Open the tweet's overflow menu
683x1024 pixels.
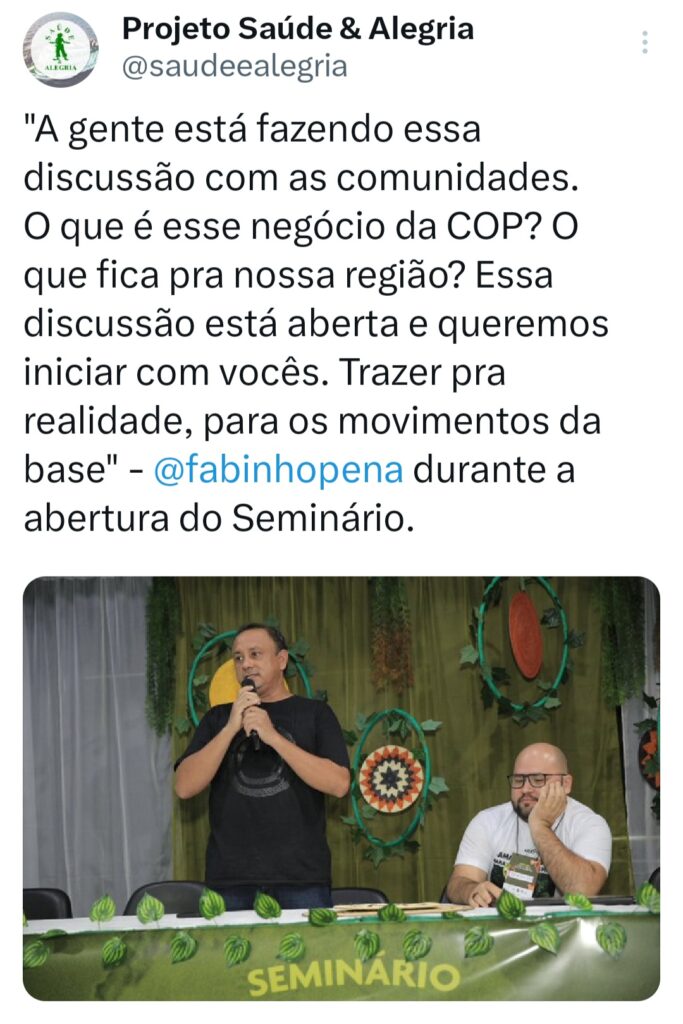click(645, 42)
